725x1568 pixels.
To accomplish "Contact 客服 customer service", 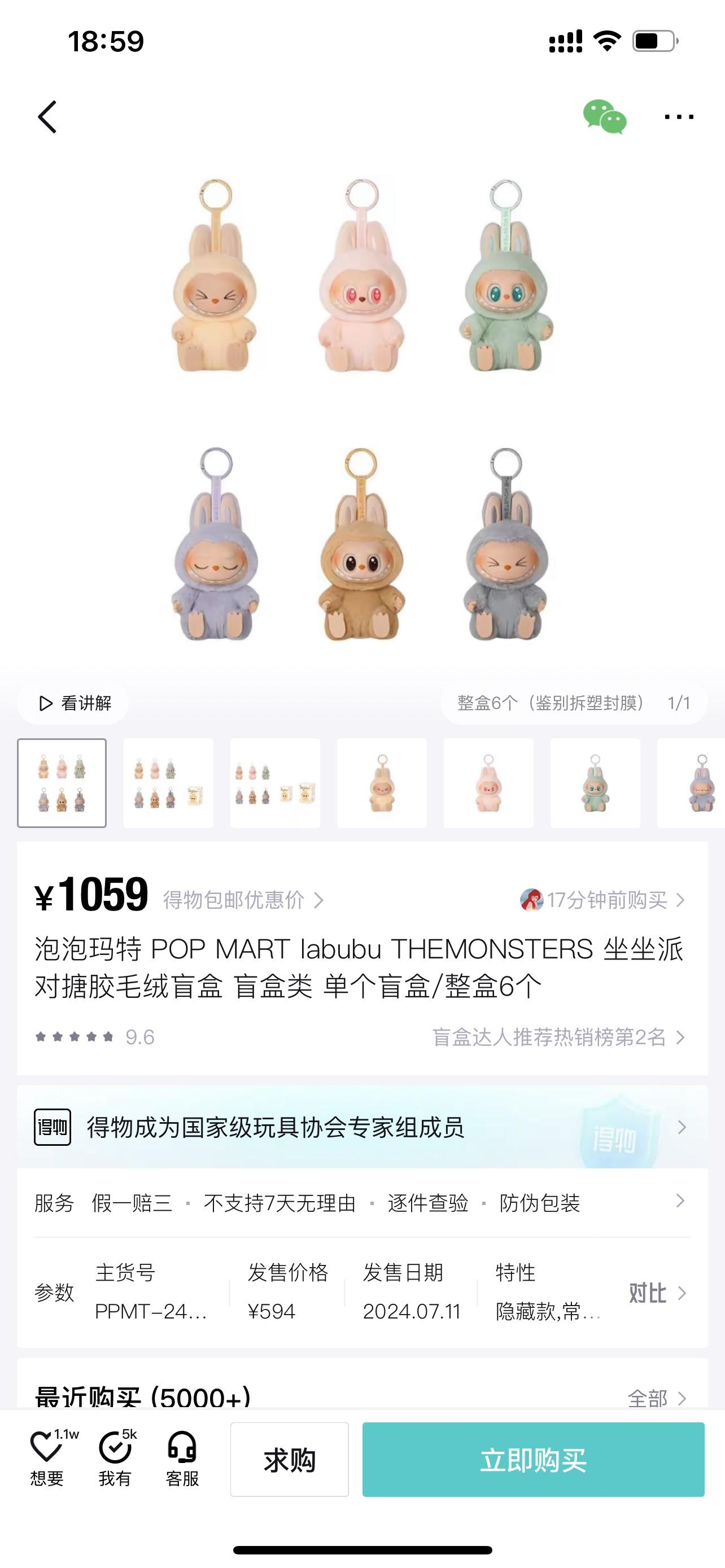I will (x=182, y=1458).
